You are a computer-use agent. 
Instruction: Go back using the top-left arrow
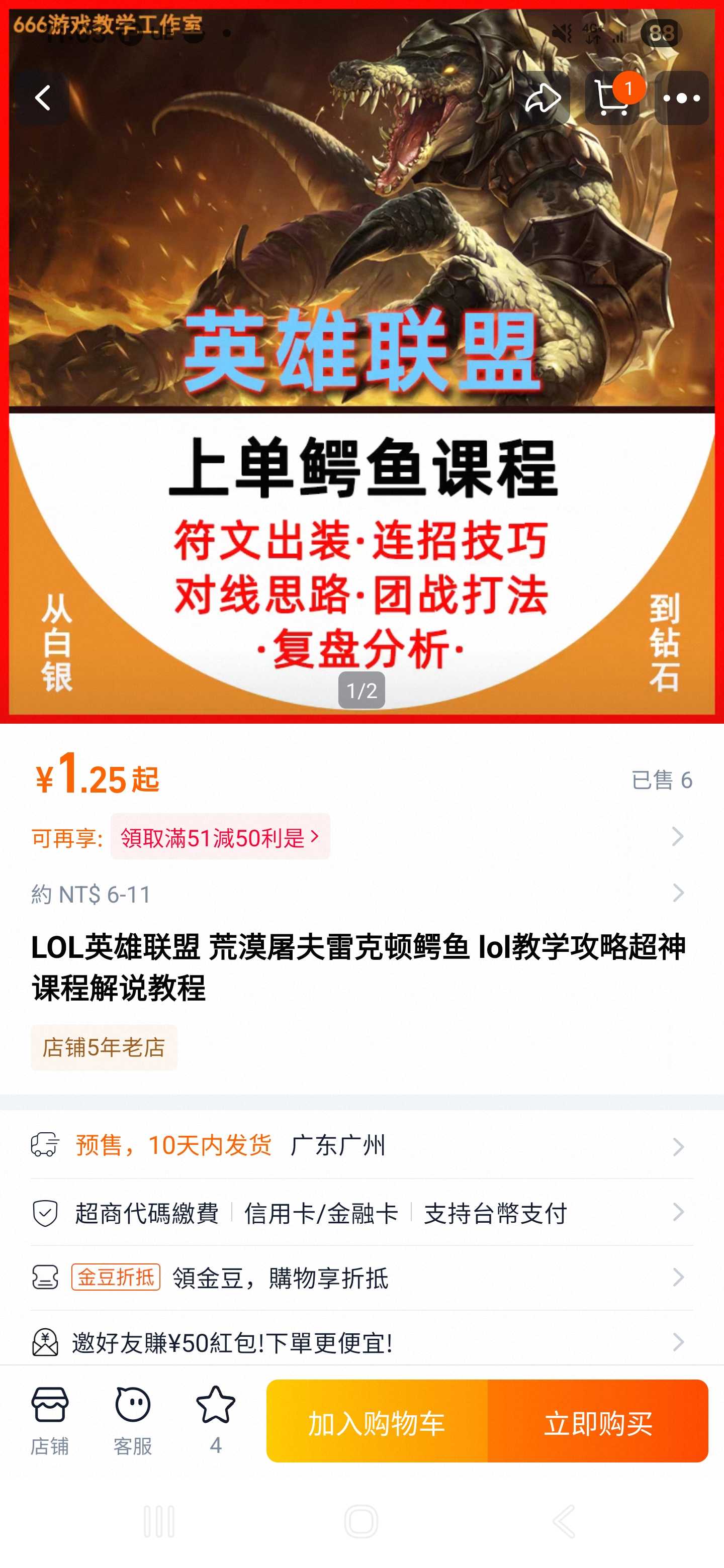pos(43,98)
